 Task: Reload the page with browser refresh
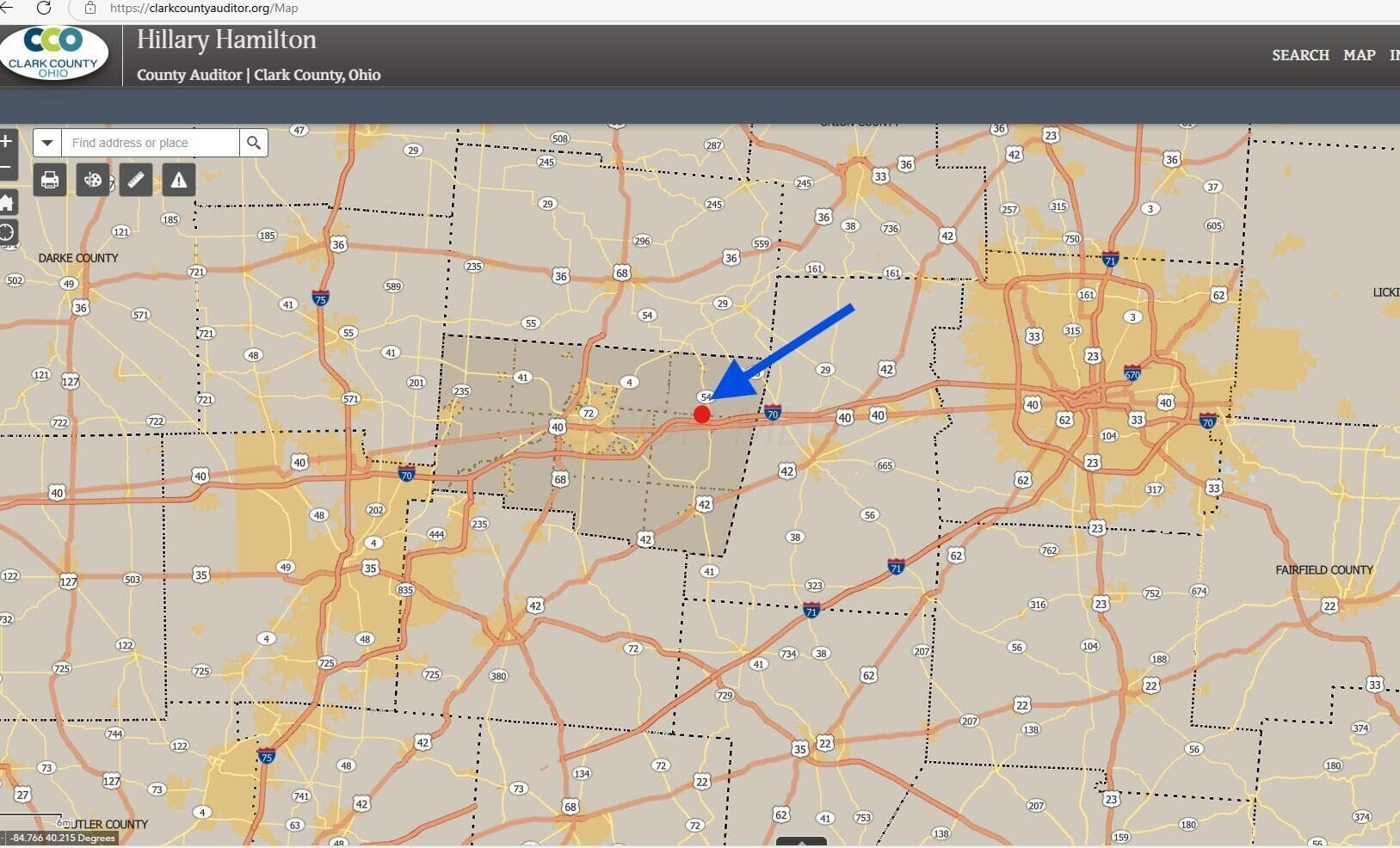44,8
